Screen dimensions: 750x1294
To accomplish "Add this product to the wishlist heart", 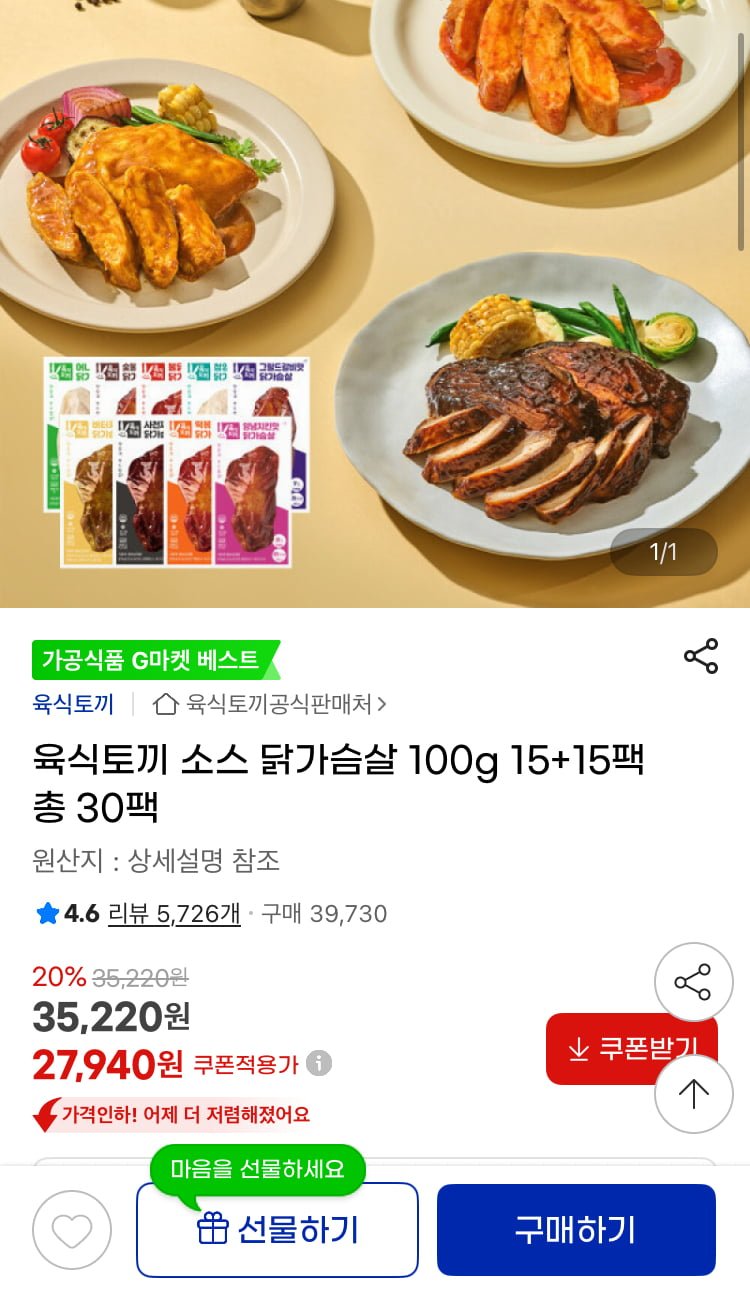I will coord(72,1230).
